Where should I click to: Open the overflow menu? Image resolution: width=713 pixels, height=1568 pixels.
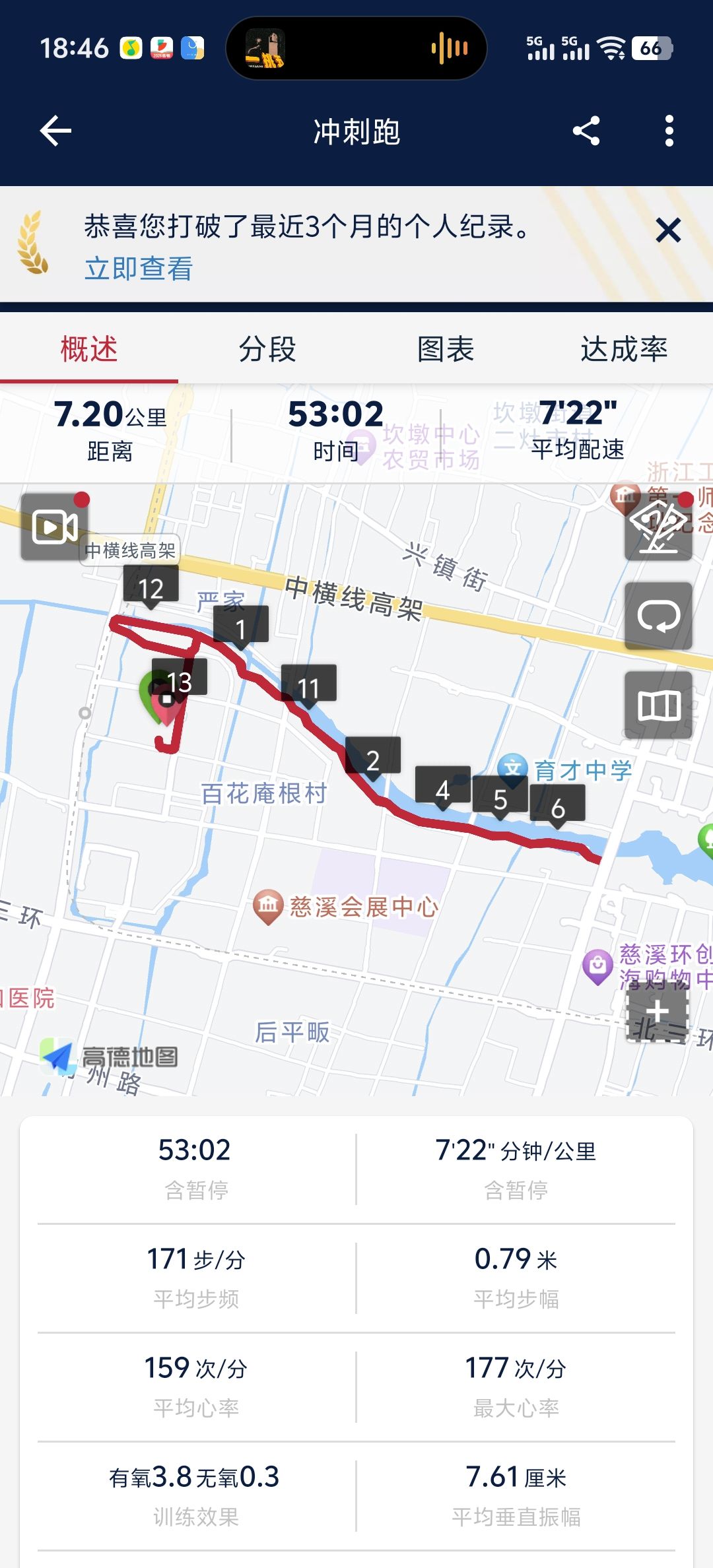point(669,131)
